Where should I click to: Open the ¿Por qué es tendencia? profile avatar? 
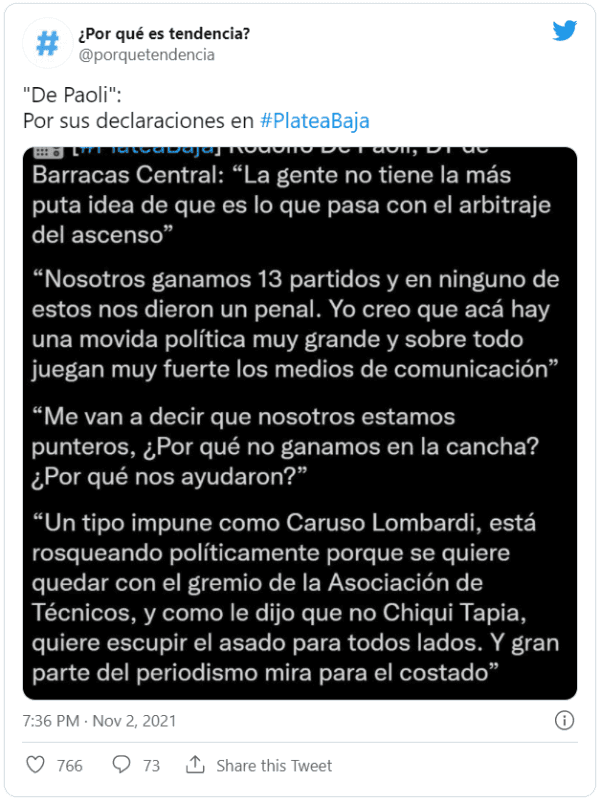pyautogui.click(x=47, y=44)
